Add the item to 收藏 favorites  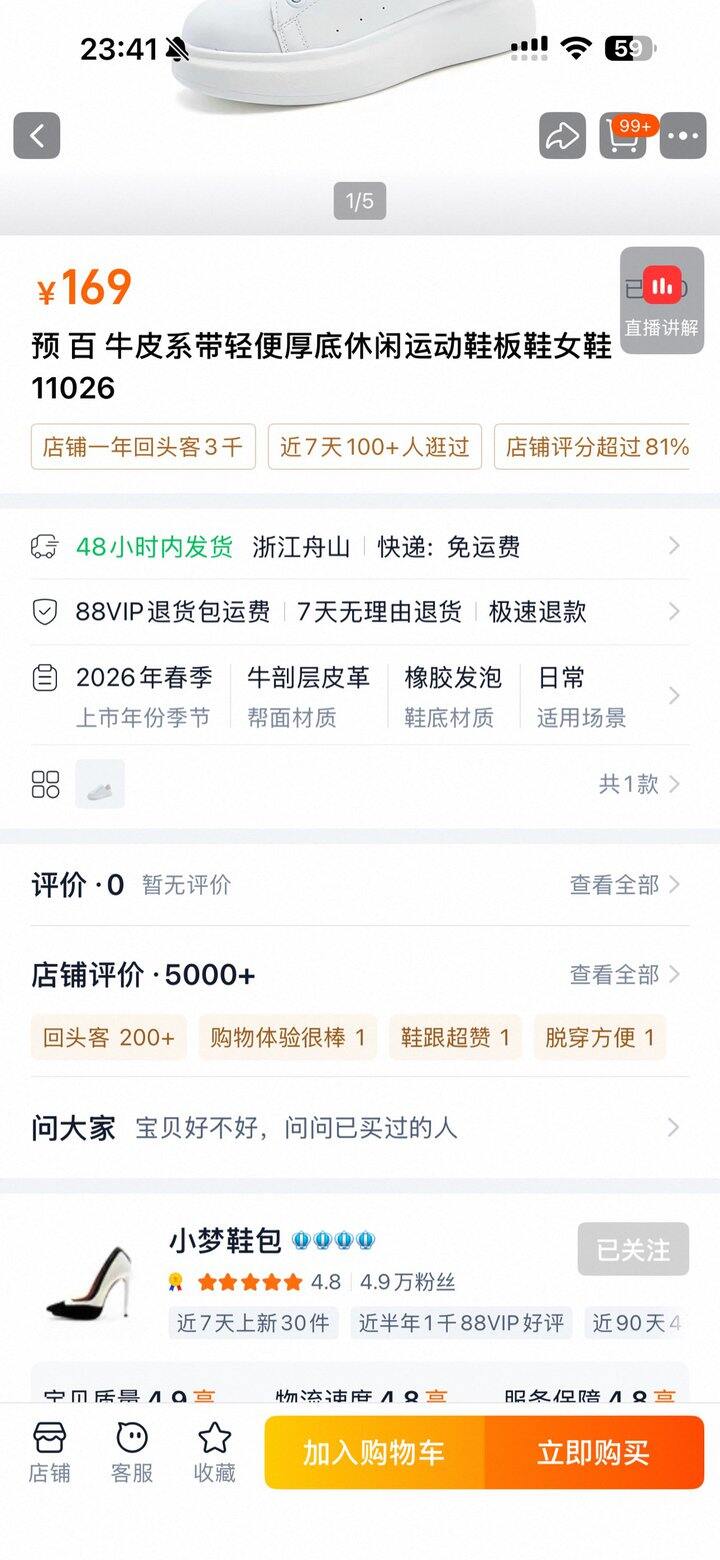(214, 1452)
